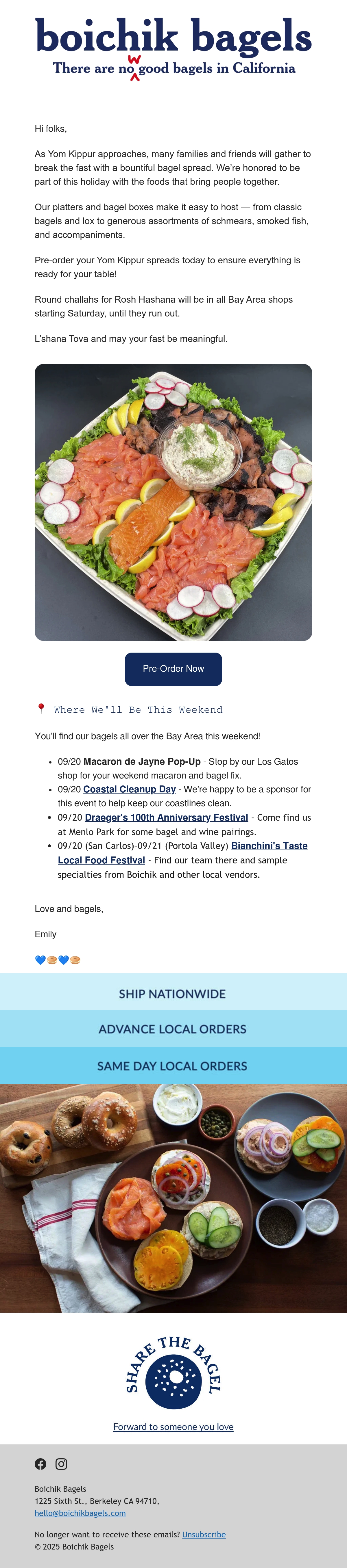Open the Coastal Cleanup Day link
Viewport: 347px width, 1568px height.
click(129, 789)
